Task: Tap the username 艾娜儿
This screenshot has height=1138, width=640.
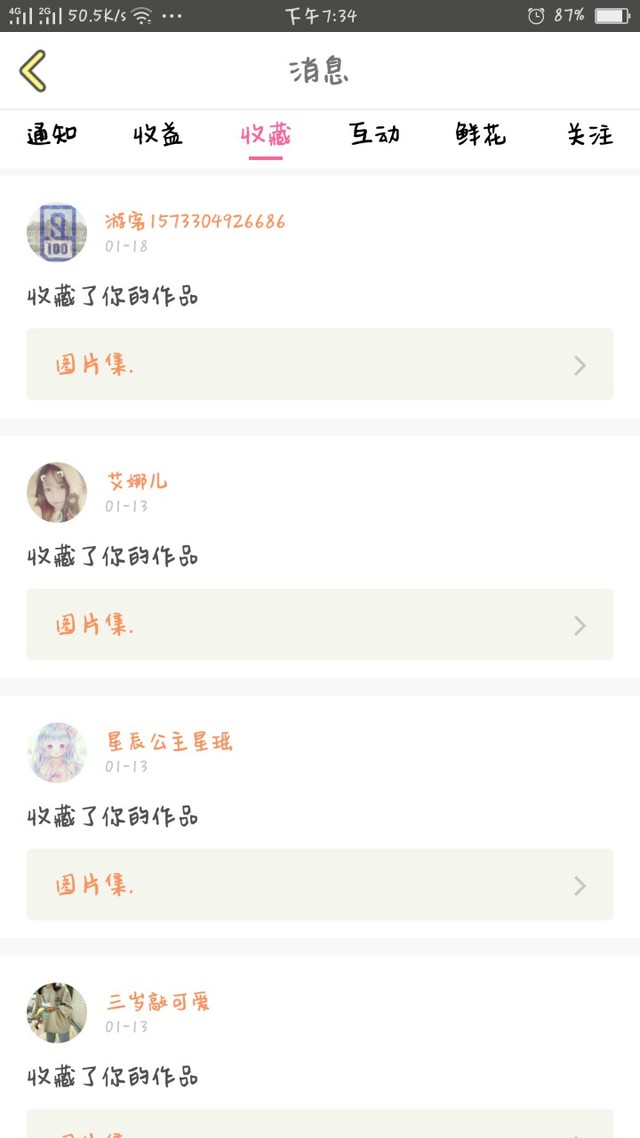Action: point(138,482)
